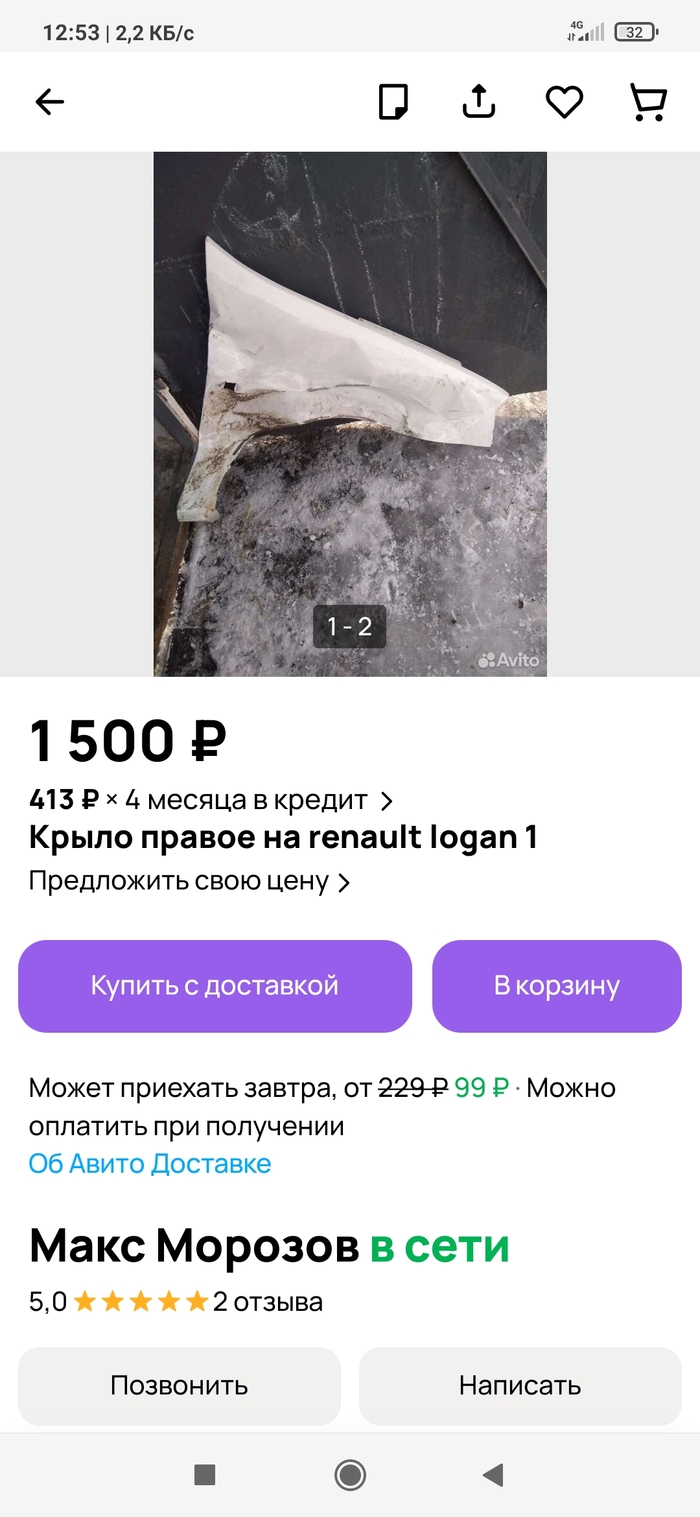Image resolution: width=700 pixels, height=1517 pixels.
Task: Add the item via "В корзину"
Action: tap(557, 986)
